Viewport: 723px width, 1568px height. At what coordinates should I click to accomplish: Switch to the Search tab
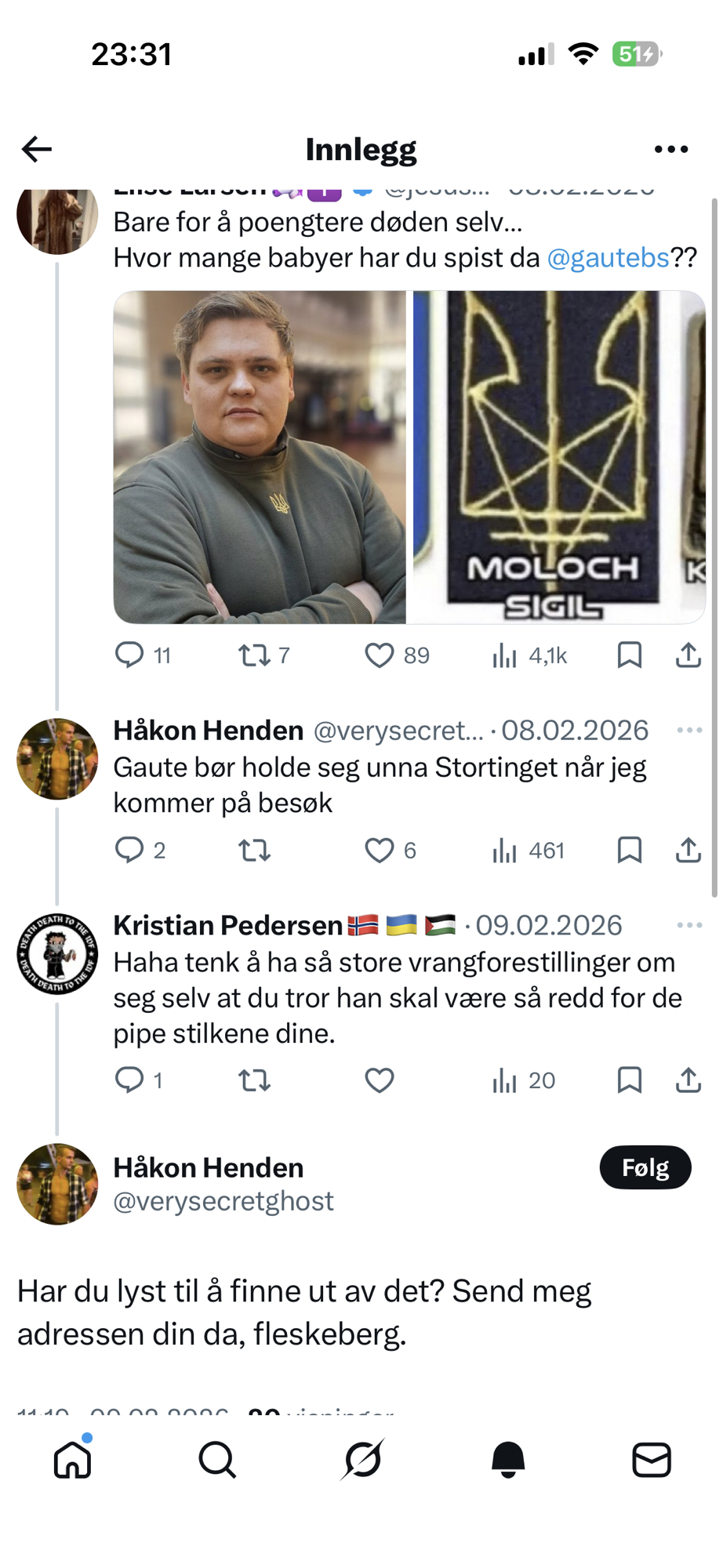pyautogui.click(x=217, y=1460)
